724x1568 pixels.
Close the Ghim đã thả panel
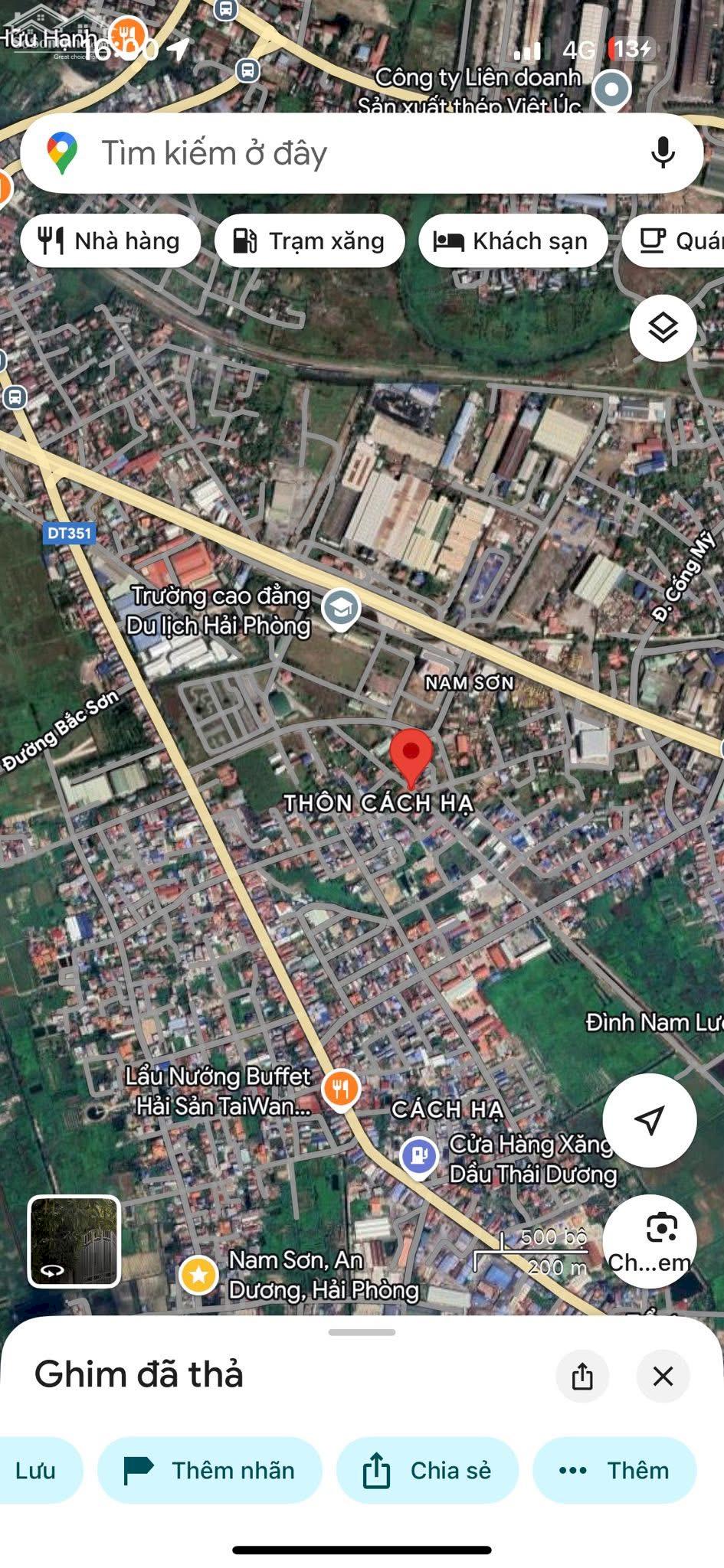[x=663, y=1376]
